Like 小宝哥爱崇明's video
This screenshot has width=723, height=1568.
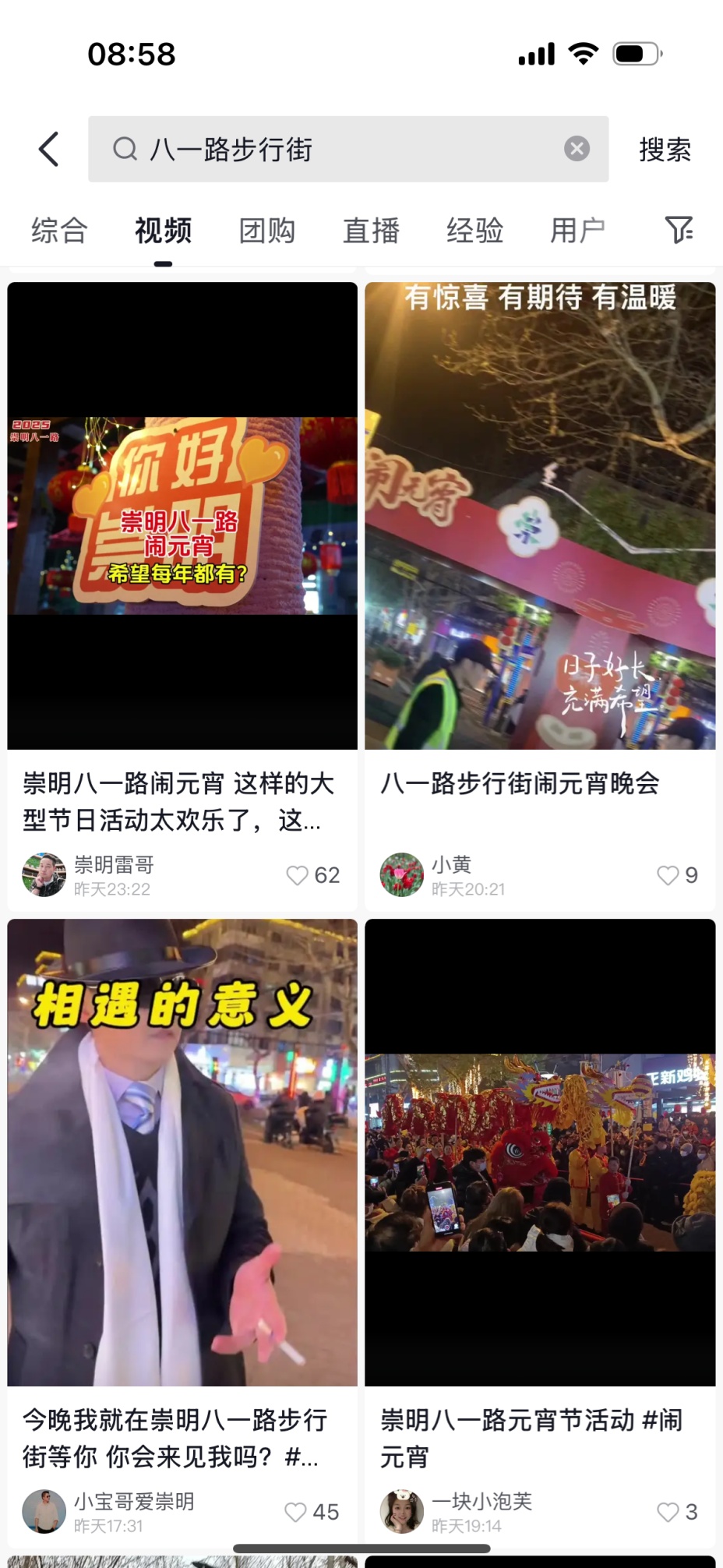tap(296, 1512)
